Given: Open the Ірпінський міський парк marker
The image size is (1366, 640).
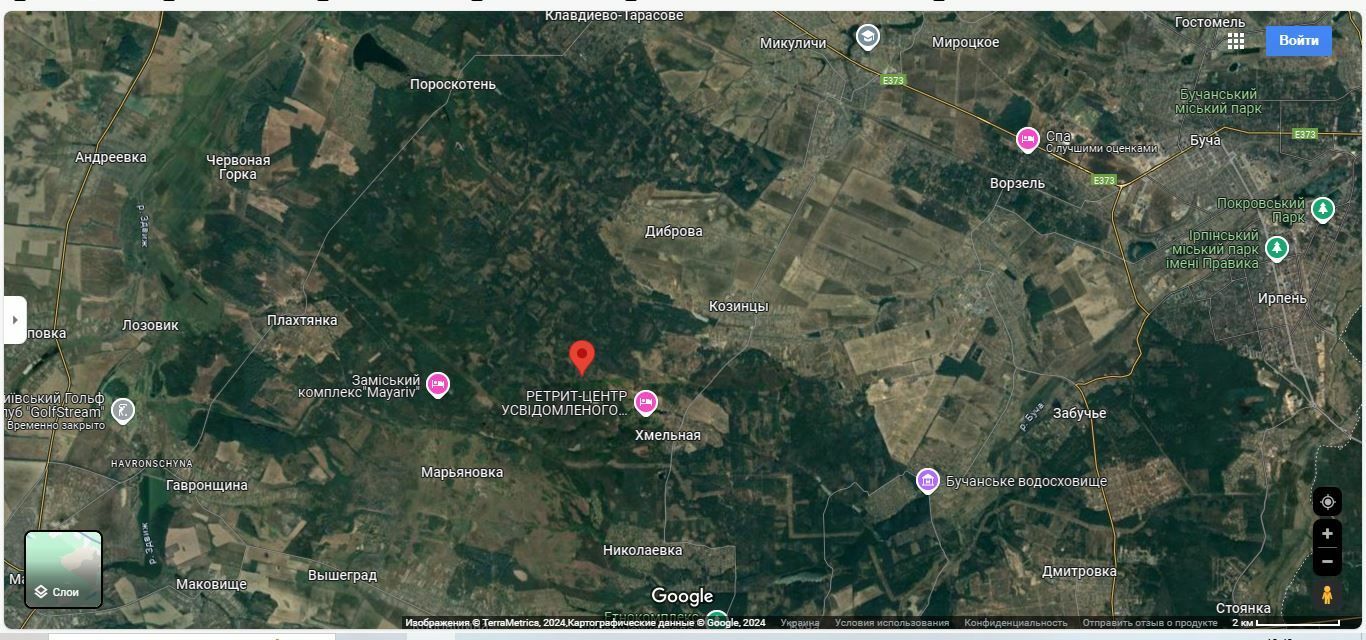Looking at the screenshot, I should point(1276,248).
